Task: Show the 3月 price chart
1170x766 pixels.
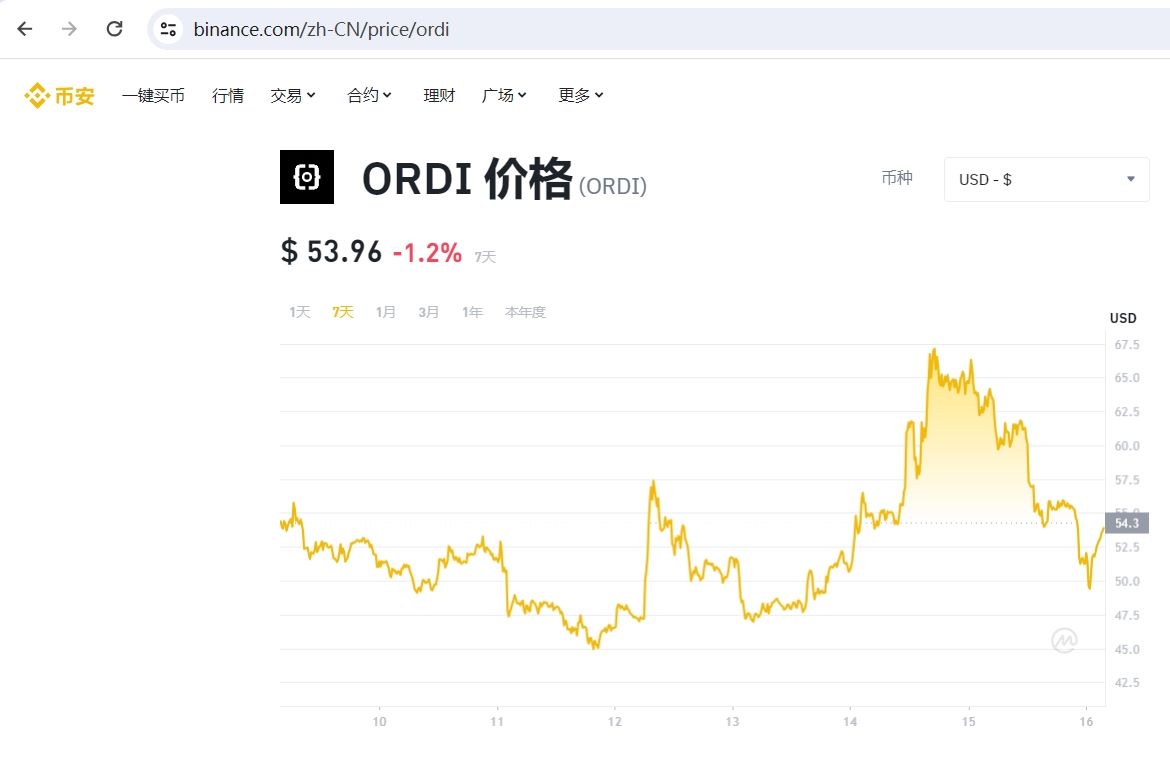Action: (x=429, y=312)
